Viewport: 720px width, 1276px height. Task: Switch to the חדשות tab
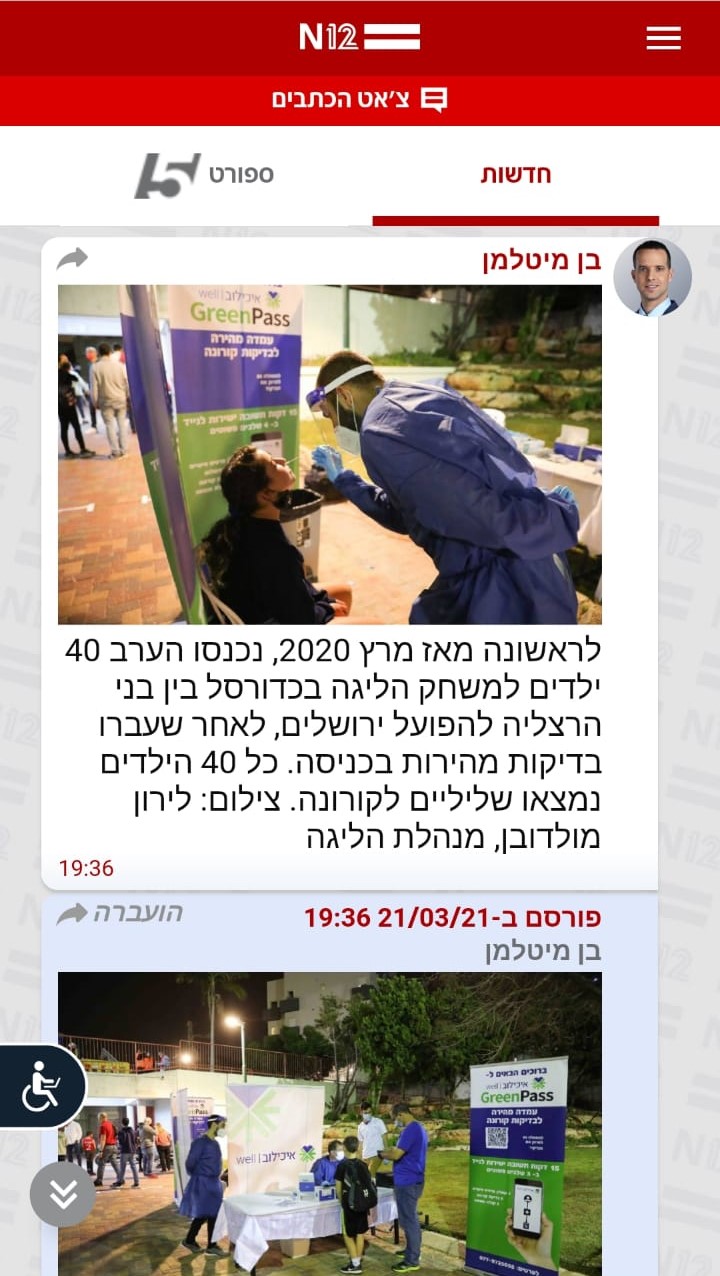coord(515,174)
